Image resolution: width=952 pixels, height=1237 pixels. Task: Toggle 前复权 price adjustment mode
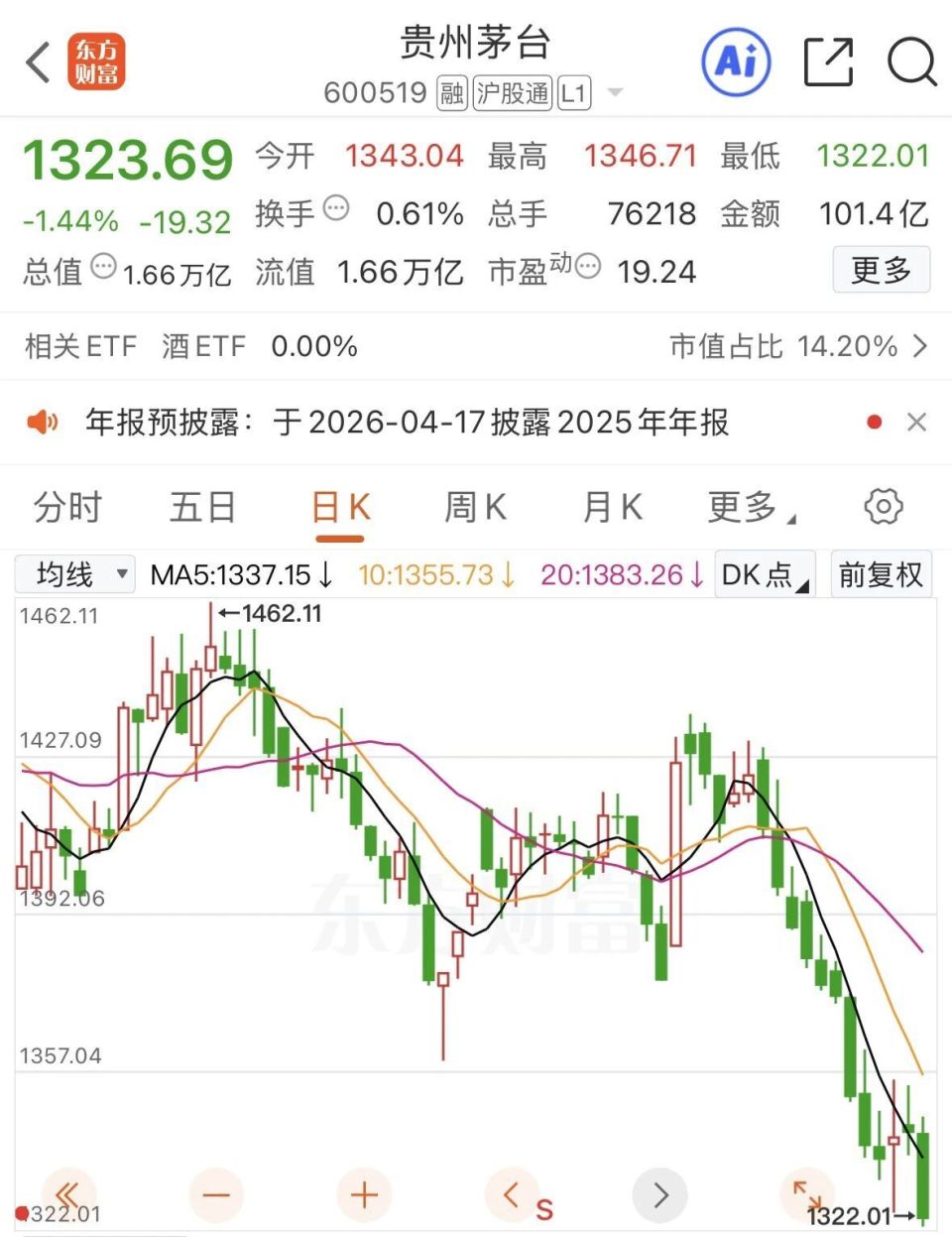(x=881, y=574)
